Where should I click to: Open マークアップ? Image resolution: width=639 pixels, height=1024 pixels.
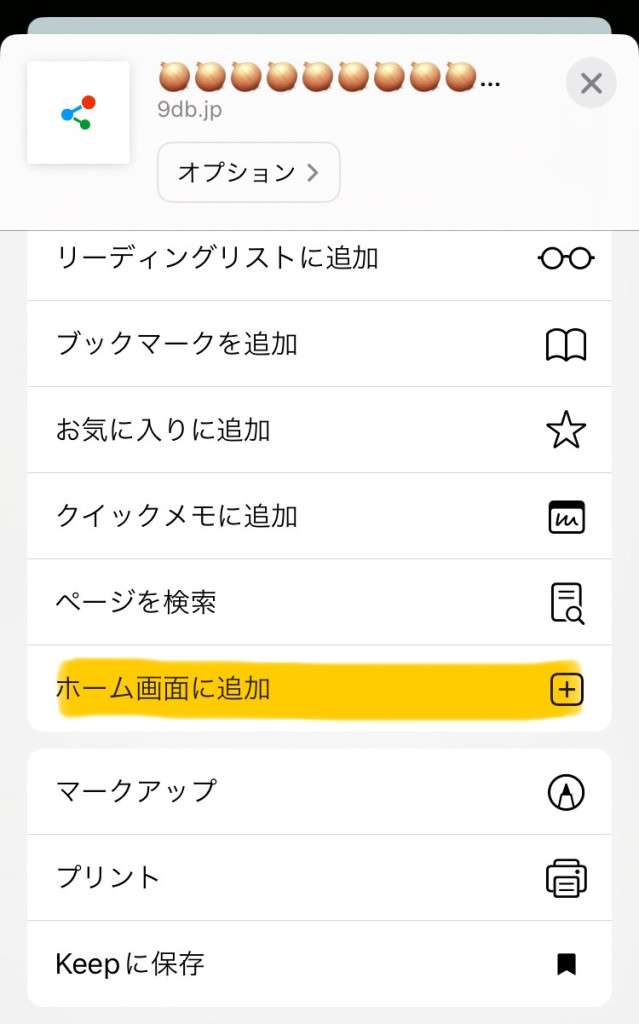click(x=318, y=791)
